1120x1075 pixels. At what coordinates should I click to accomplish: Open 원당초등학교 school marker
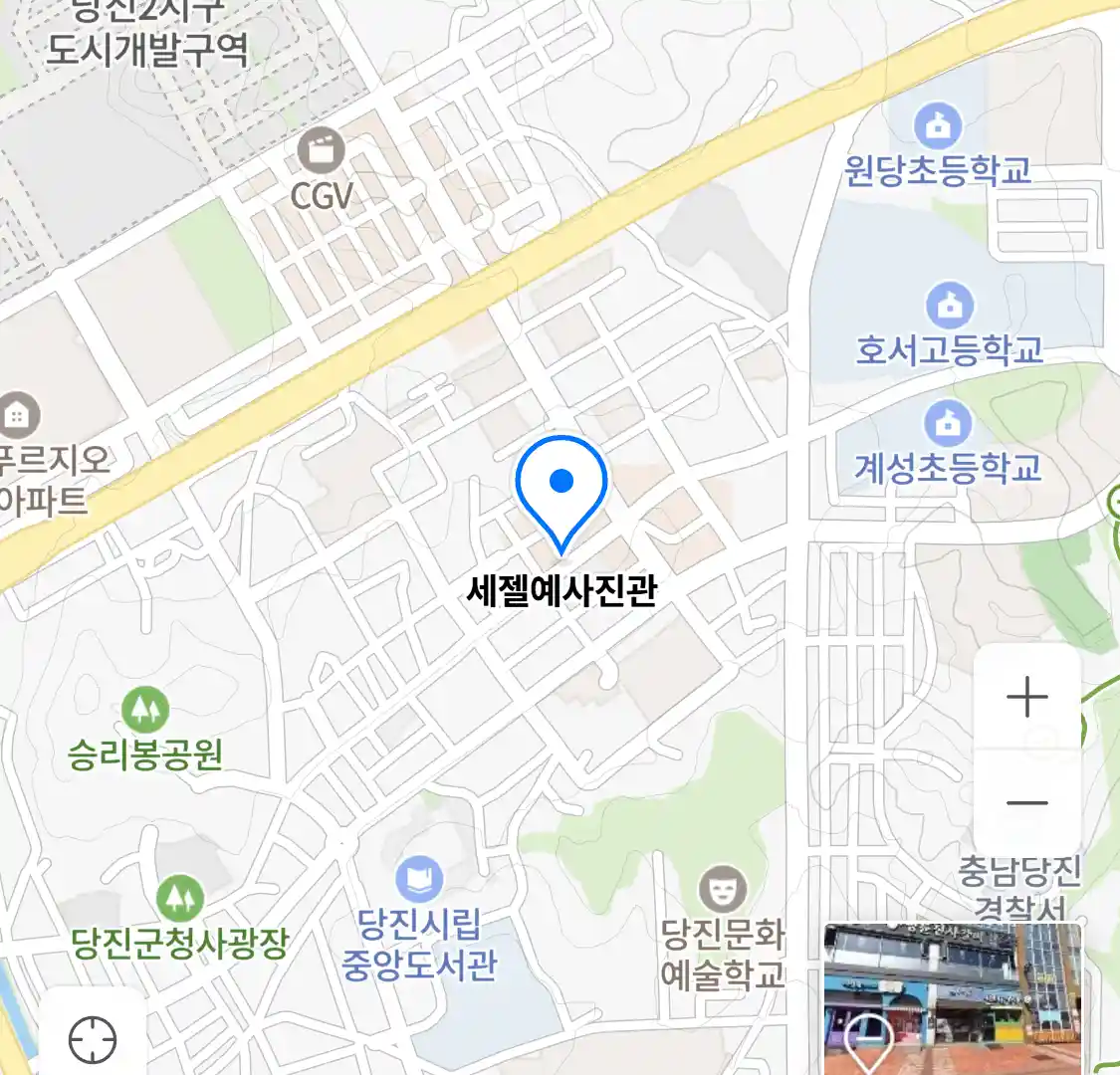coord(938,126)
